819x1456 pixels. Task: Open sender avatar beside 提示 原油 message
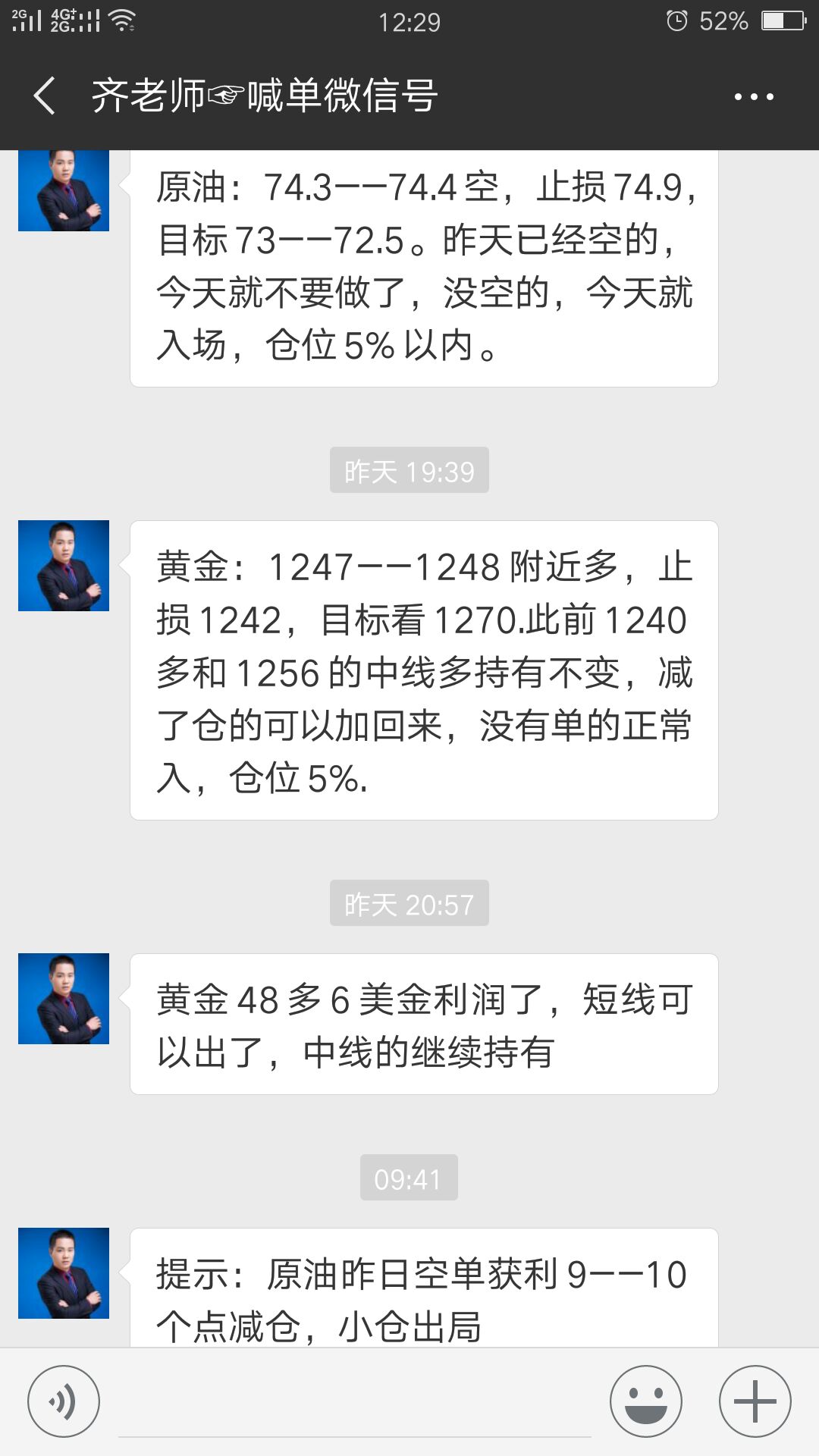click(64, 1273)
